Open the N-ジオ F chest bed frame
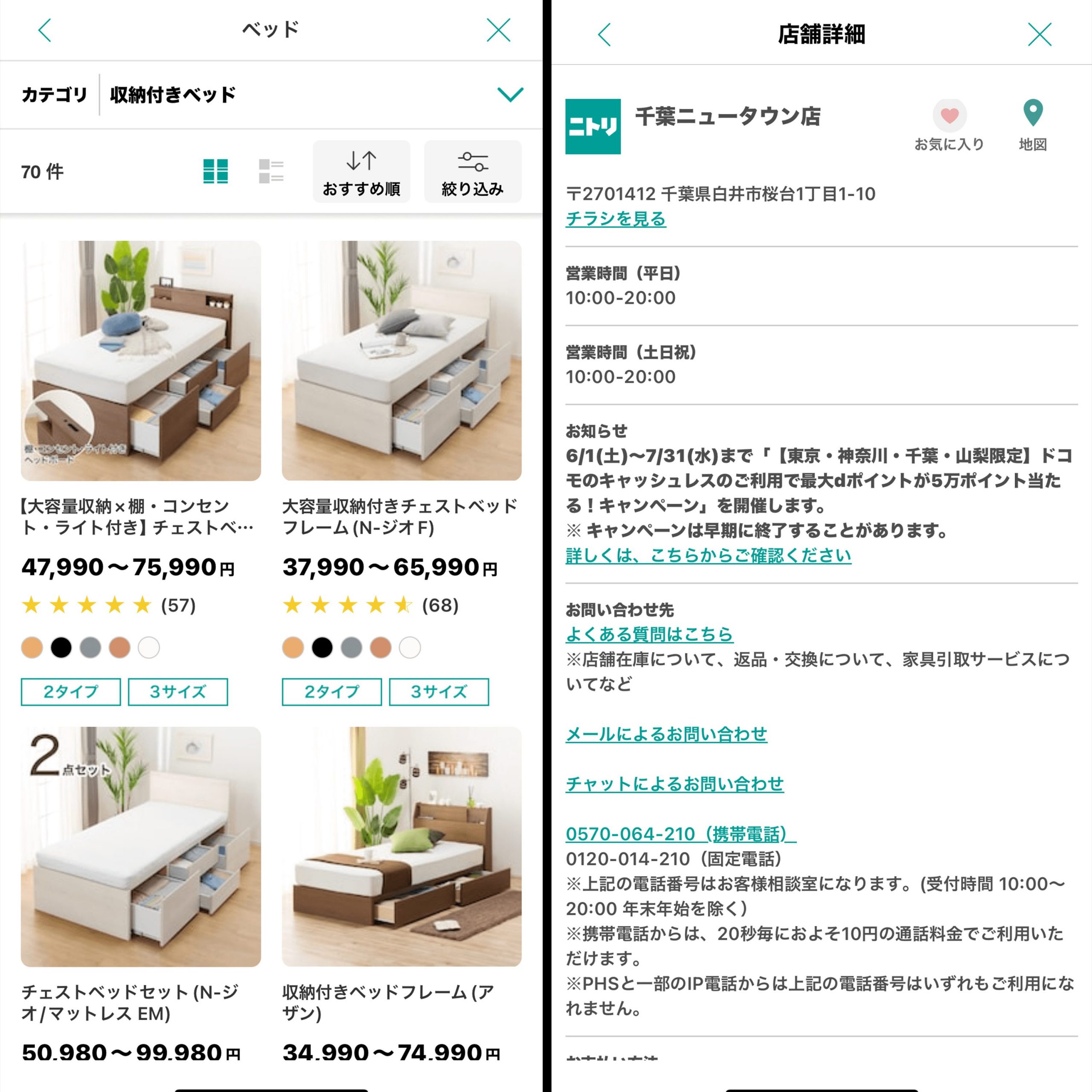1092x1092 pixels. tap(401, 360)
